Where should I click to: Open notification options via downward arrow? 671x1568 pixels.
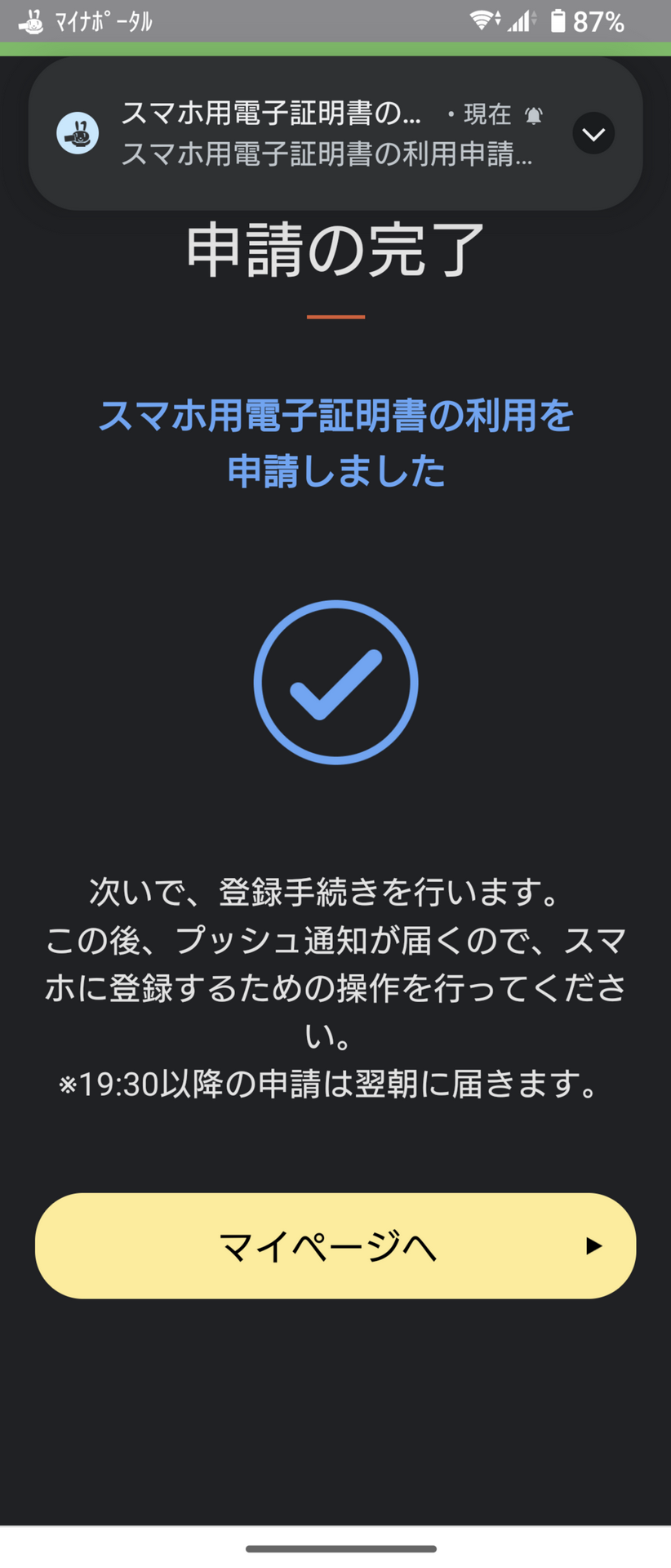point(594,133)
